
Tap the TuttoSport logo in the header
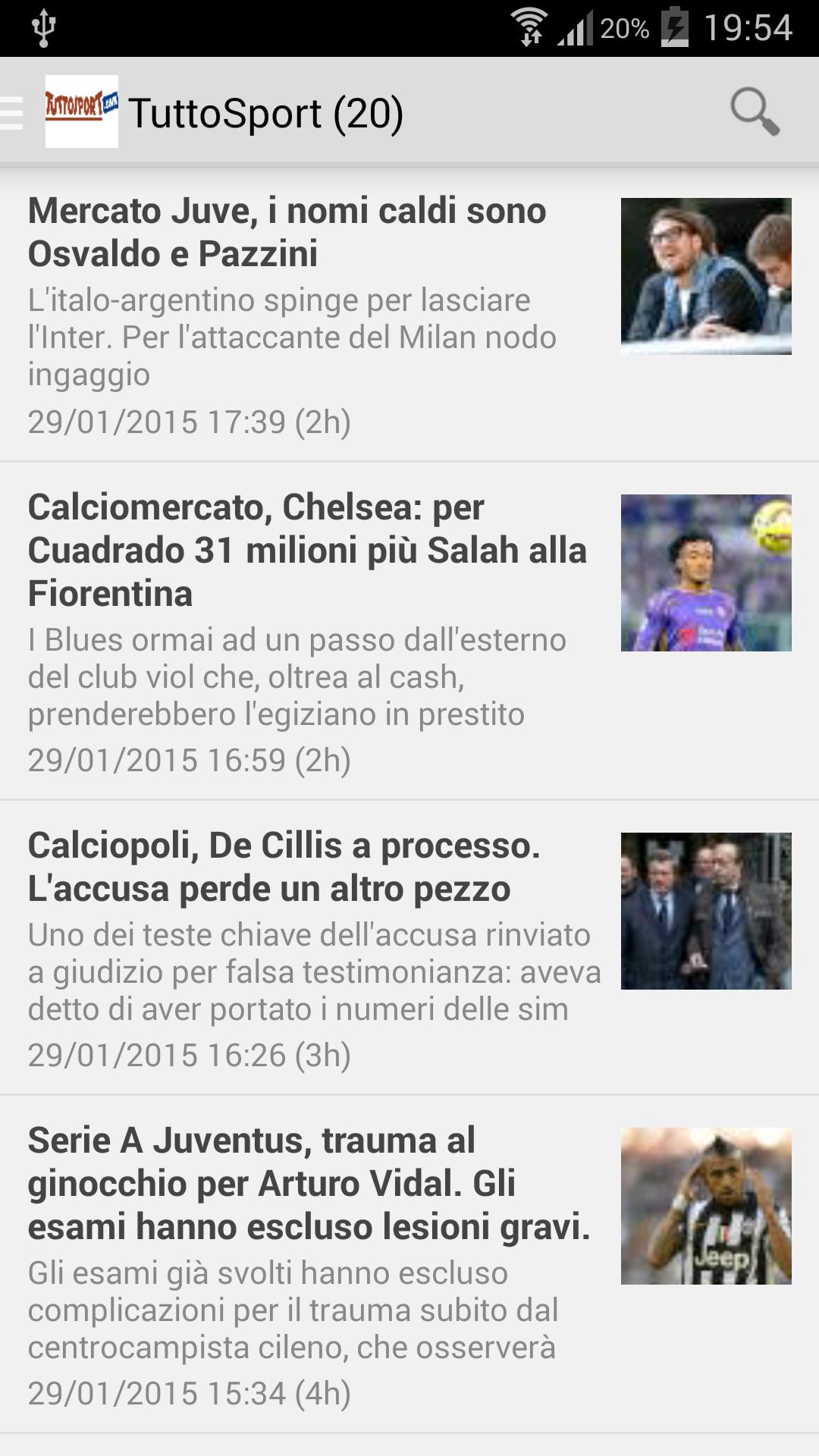pyautogui.click(x=82, y=111)
